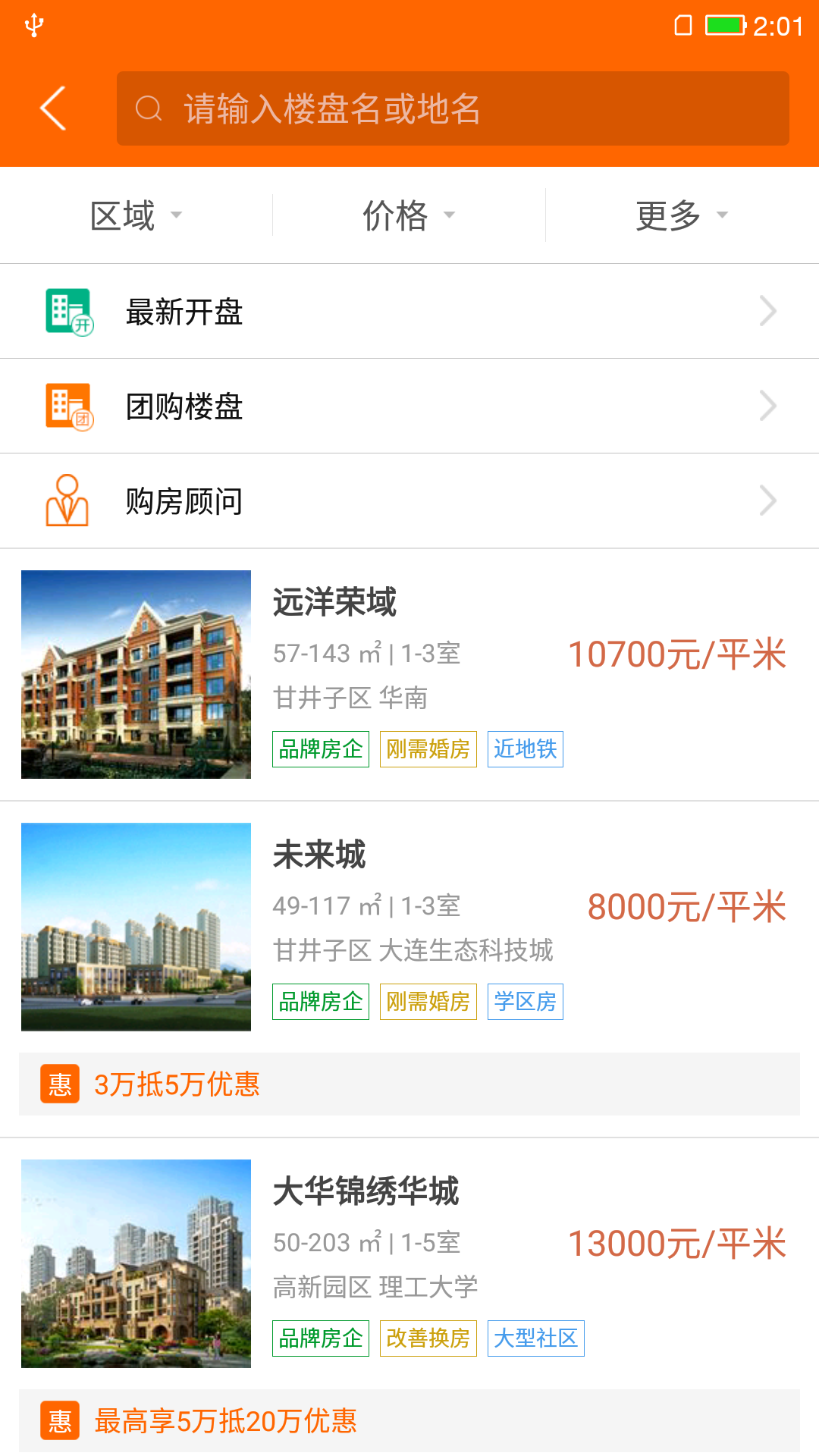
Task: Open the 大华锦绣华城 listing
Action: (x=409, y=1259)
